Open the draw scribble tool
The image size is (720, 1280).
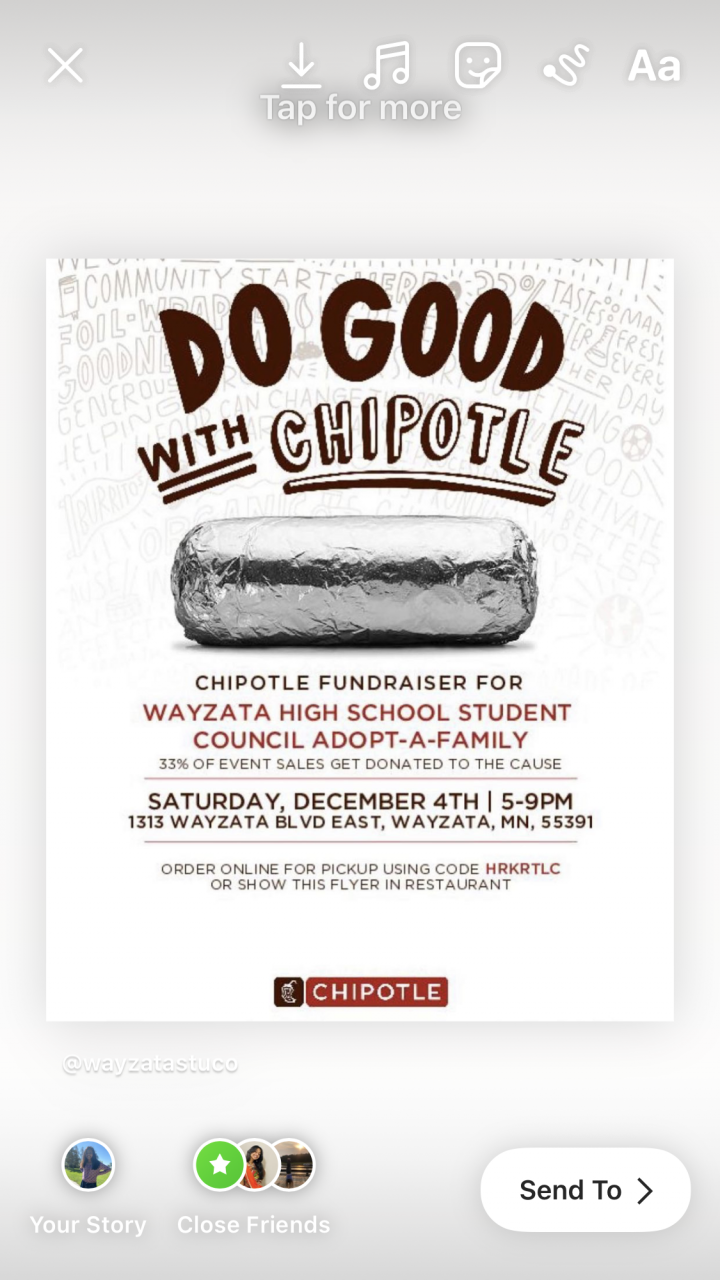(x=566, y=67)
